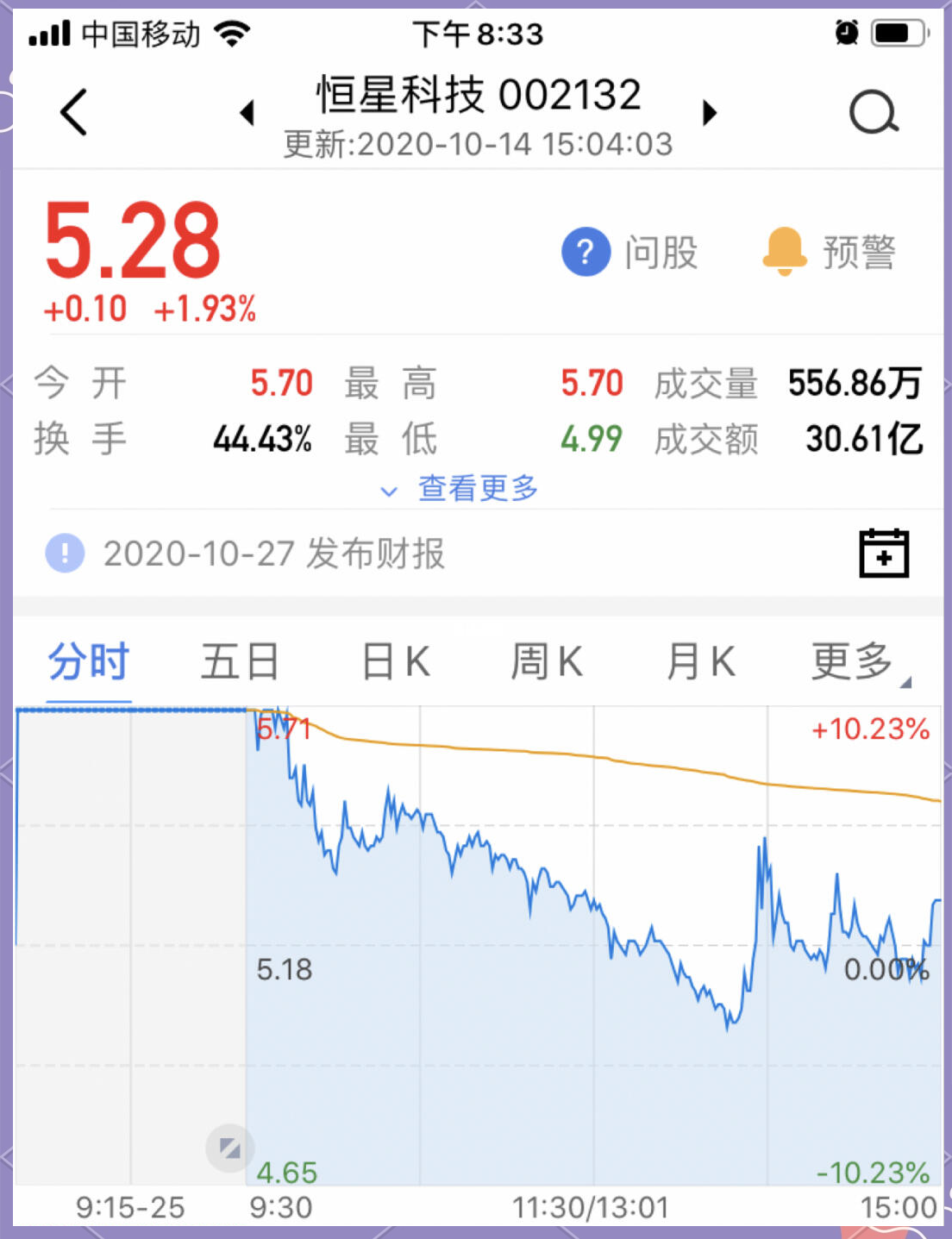Open the 2020-10-27 发布财报 notice
The image size is (952, 1239).
[273, 554]
